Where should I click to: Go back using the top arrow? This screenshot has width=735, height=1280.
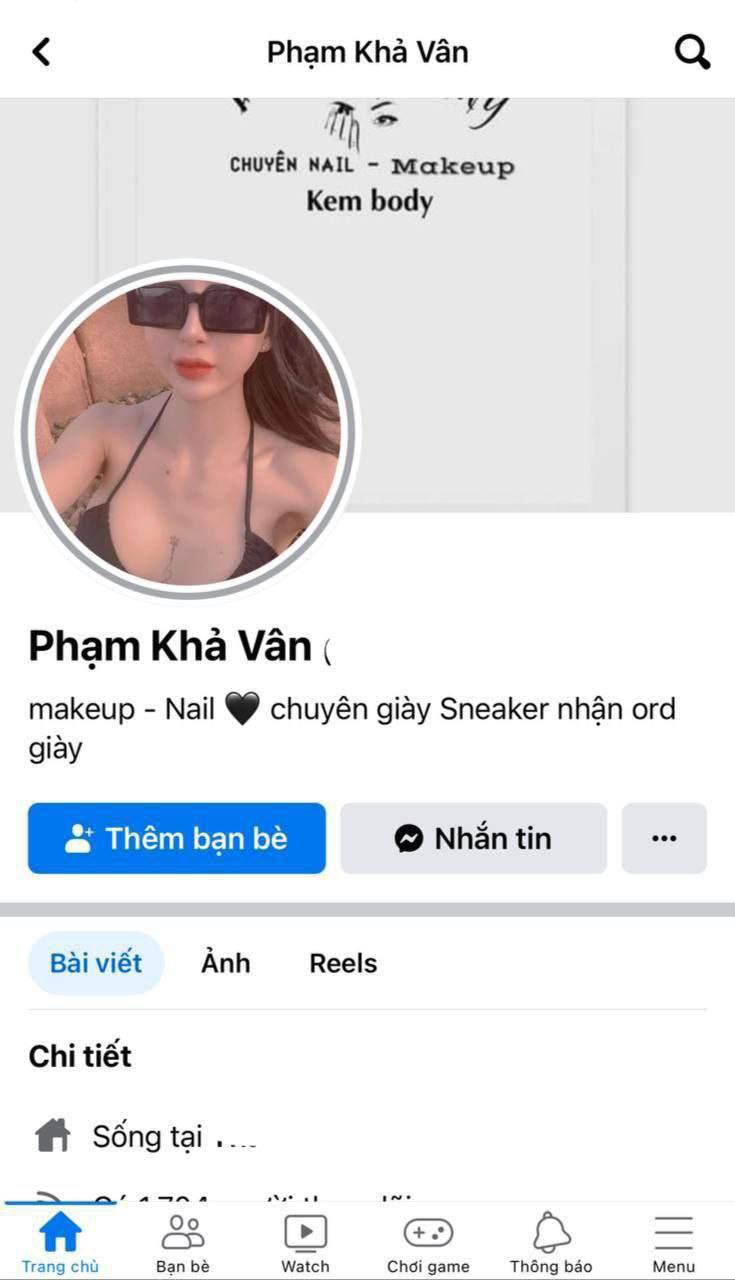point(41,51)
